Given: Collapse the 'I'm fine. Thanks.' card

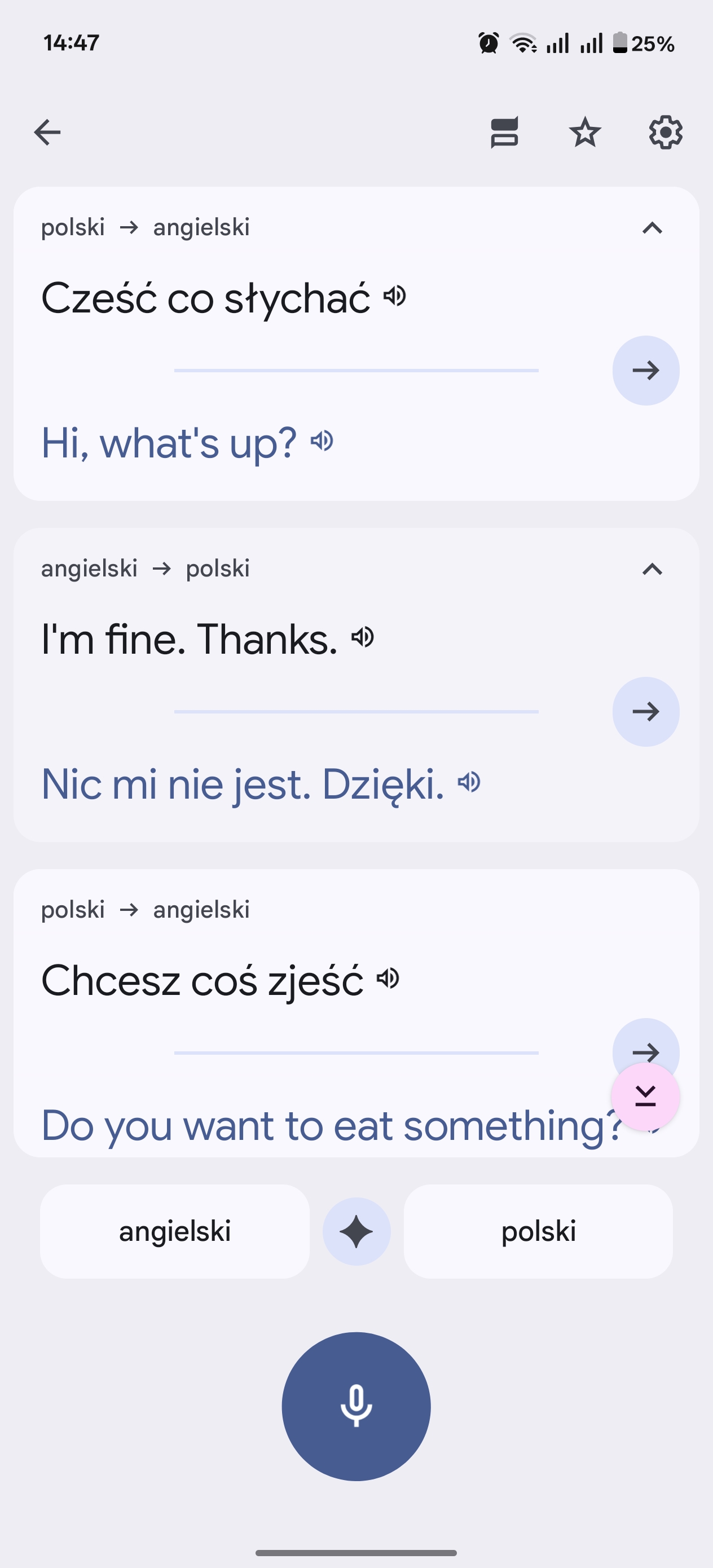Looking at the screenshot, I should coord(652,569).
